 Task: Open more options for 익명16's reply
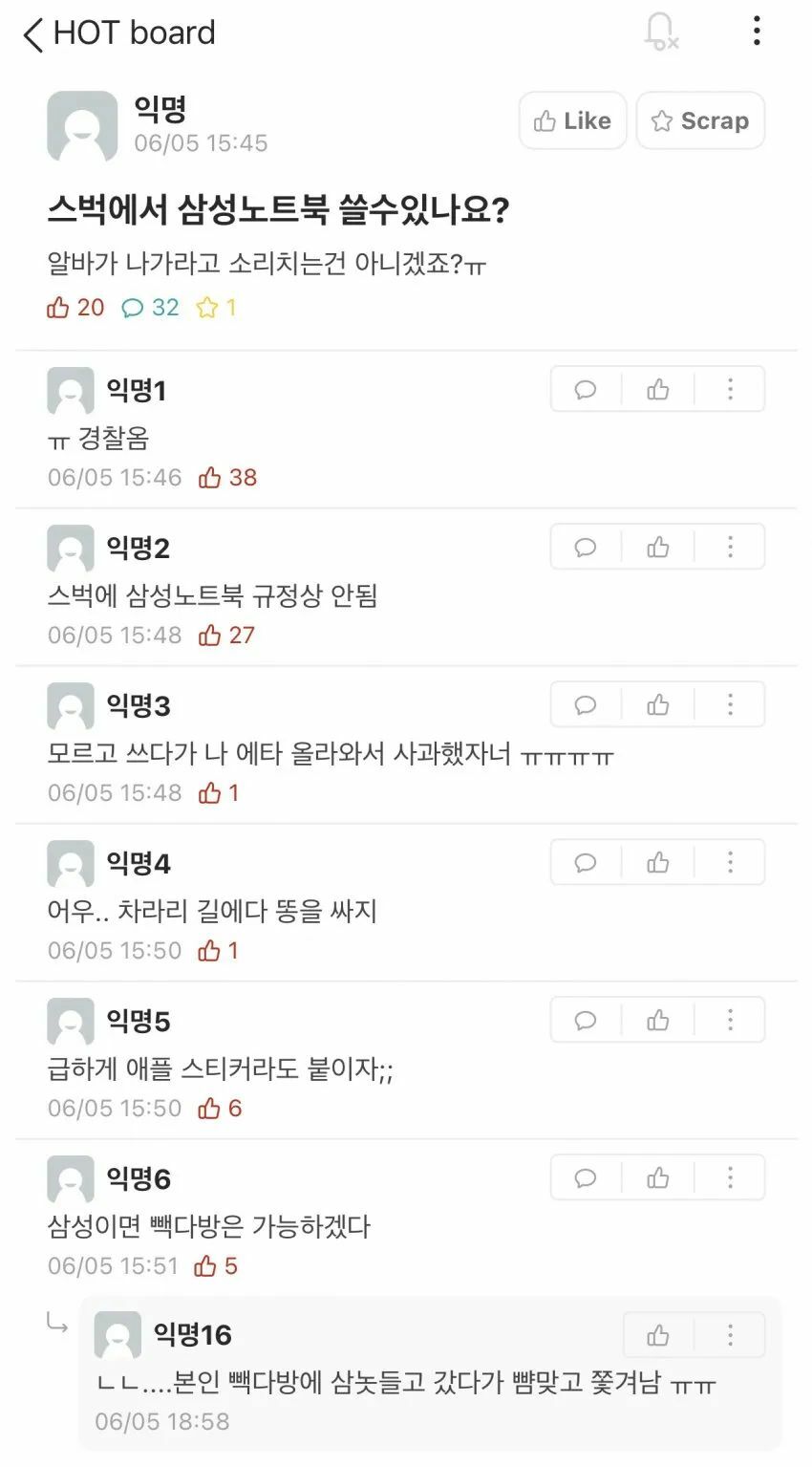(730, 1335)
